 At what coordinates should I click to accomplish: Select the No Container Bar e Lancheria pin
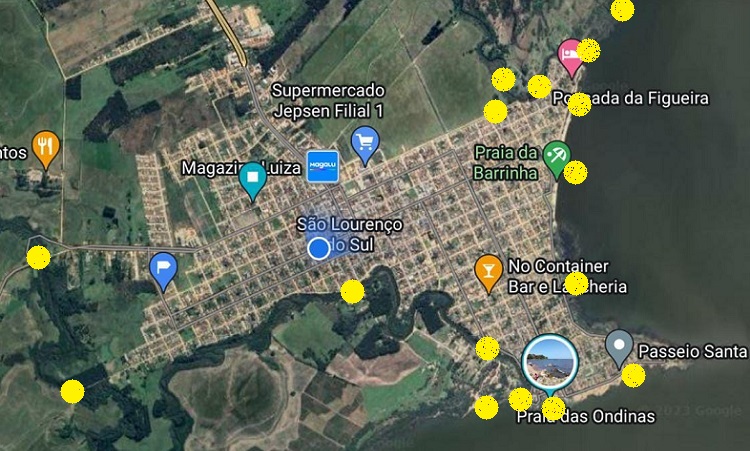coord(487,269)
